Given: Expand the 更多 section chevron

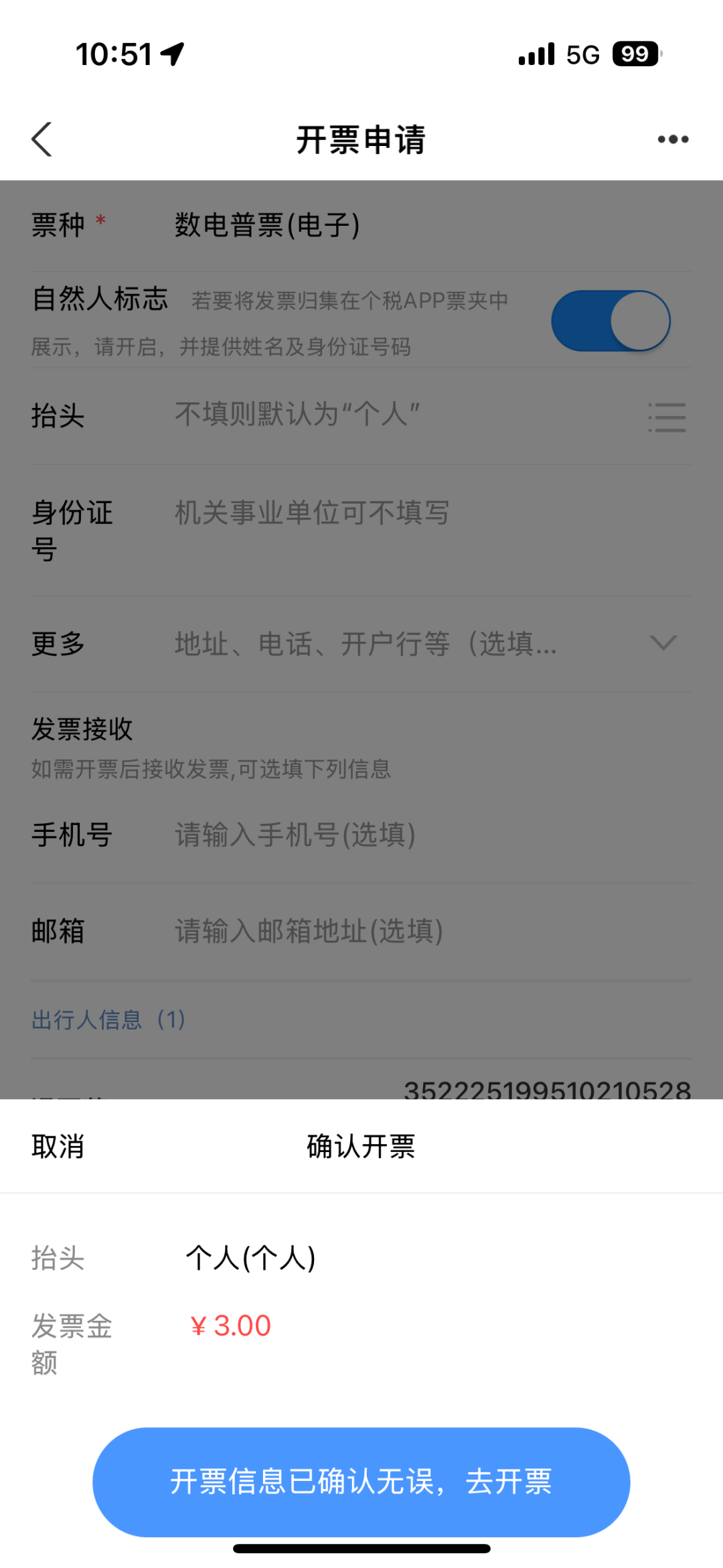Looking at the screenshot, I should point(663,643).
